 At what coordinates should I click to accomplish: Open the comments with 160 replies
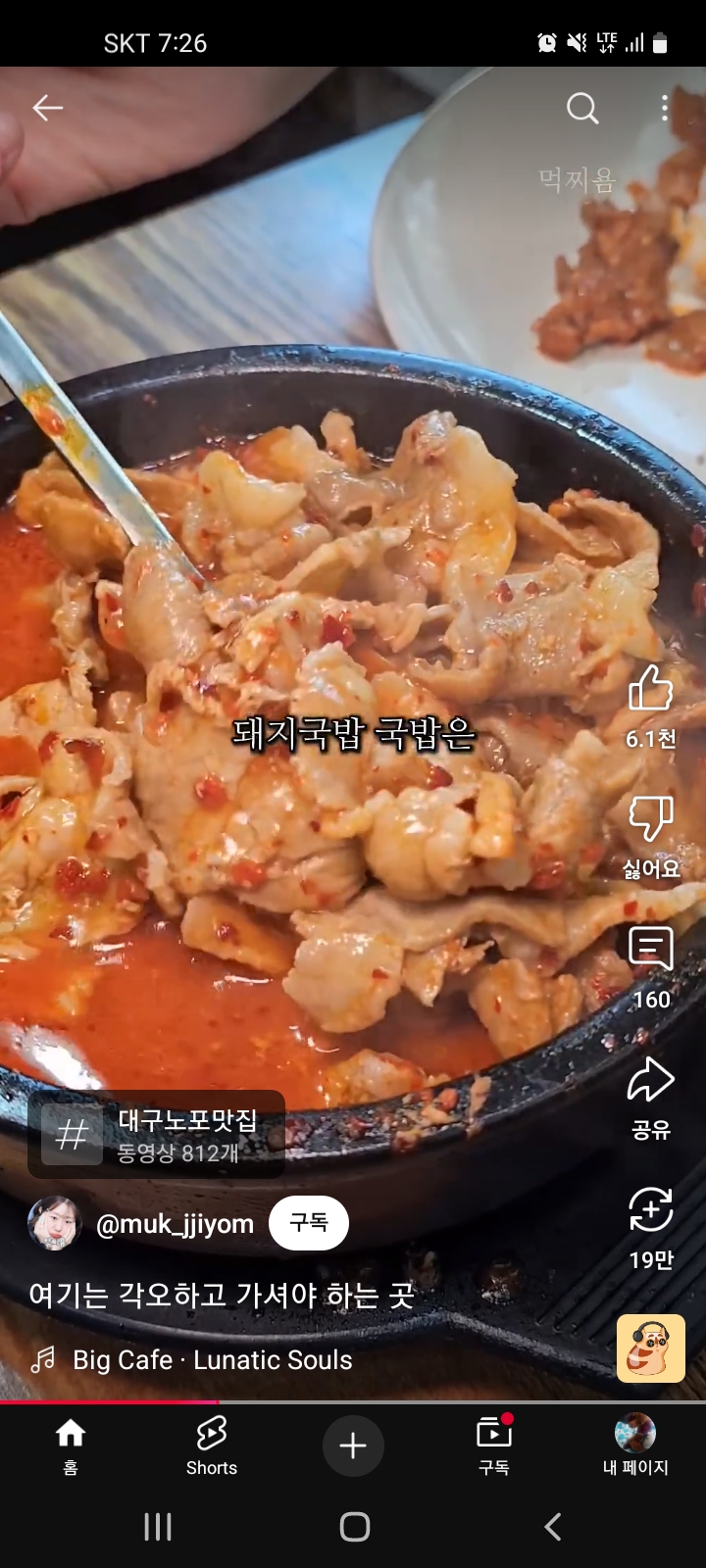[650, 951]
